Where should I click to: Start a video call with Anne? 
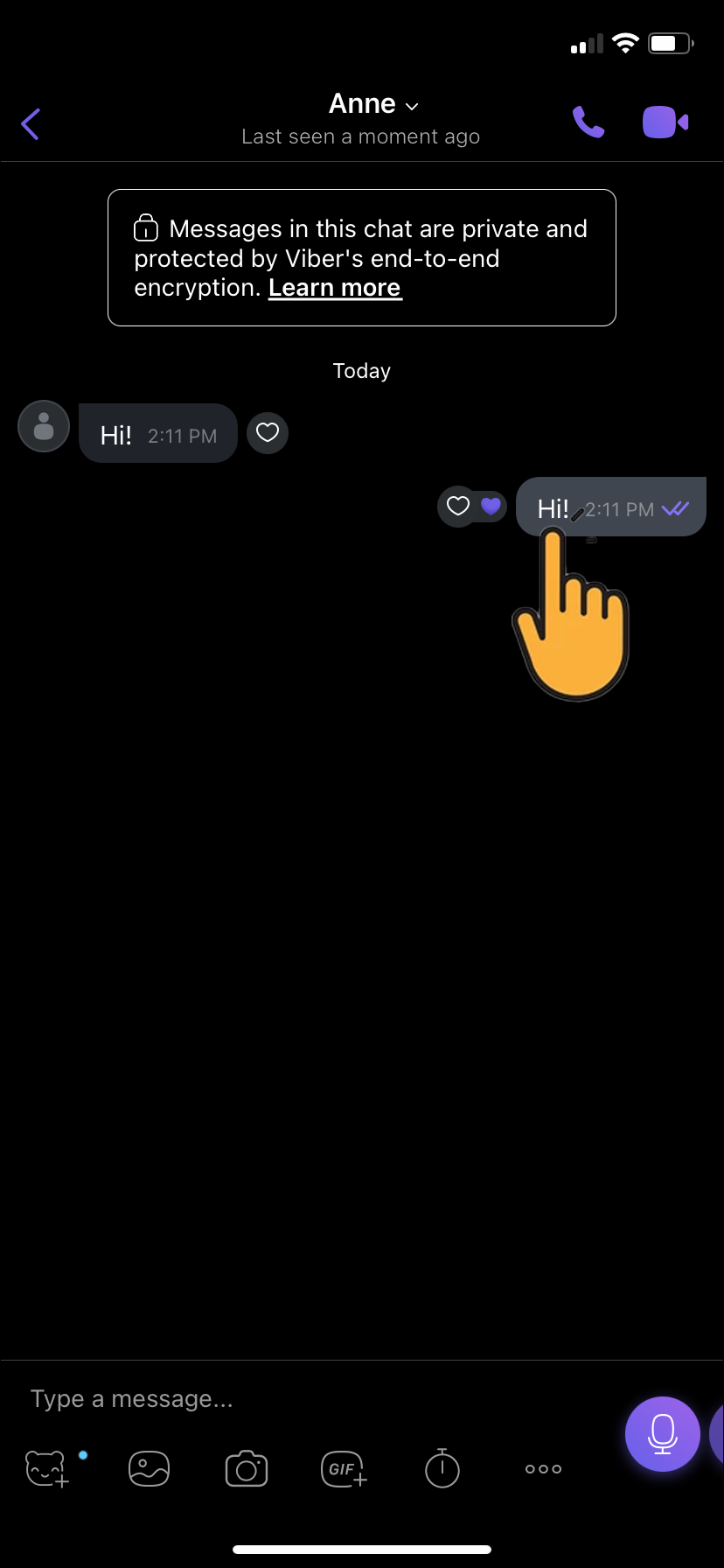tap(665, 122)
